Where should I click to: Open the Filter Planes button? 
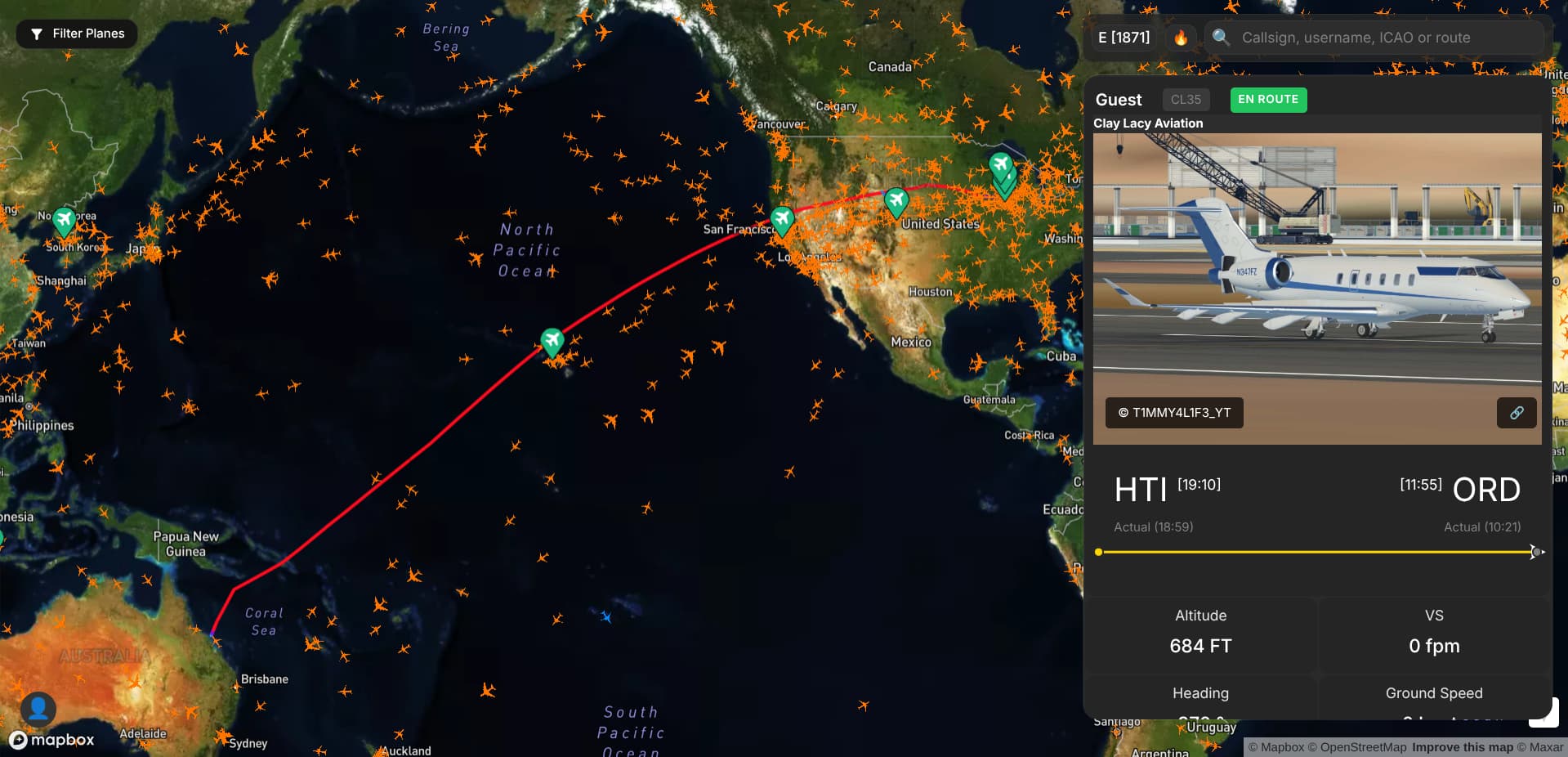[x=77, y=34]
